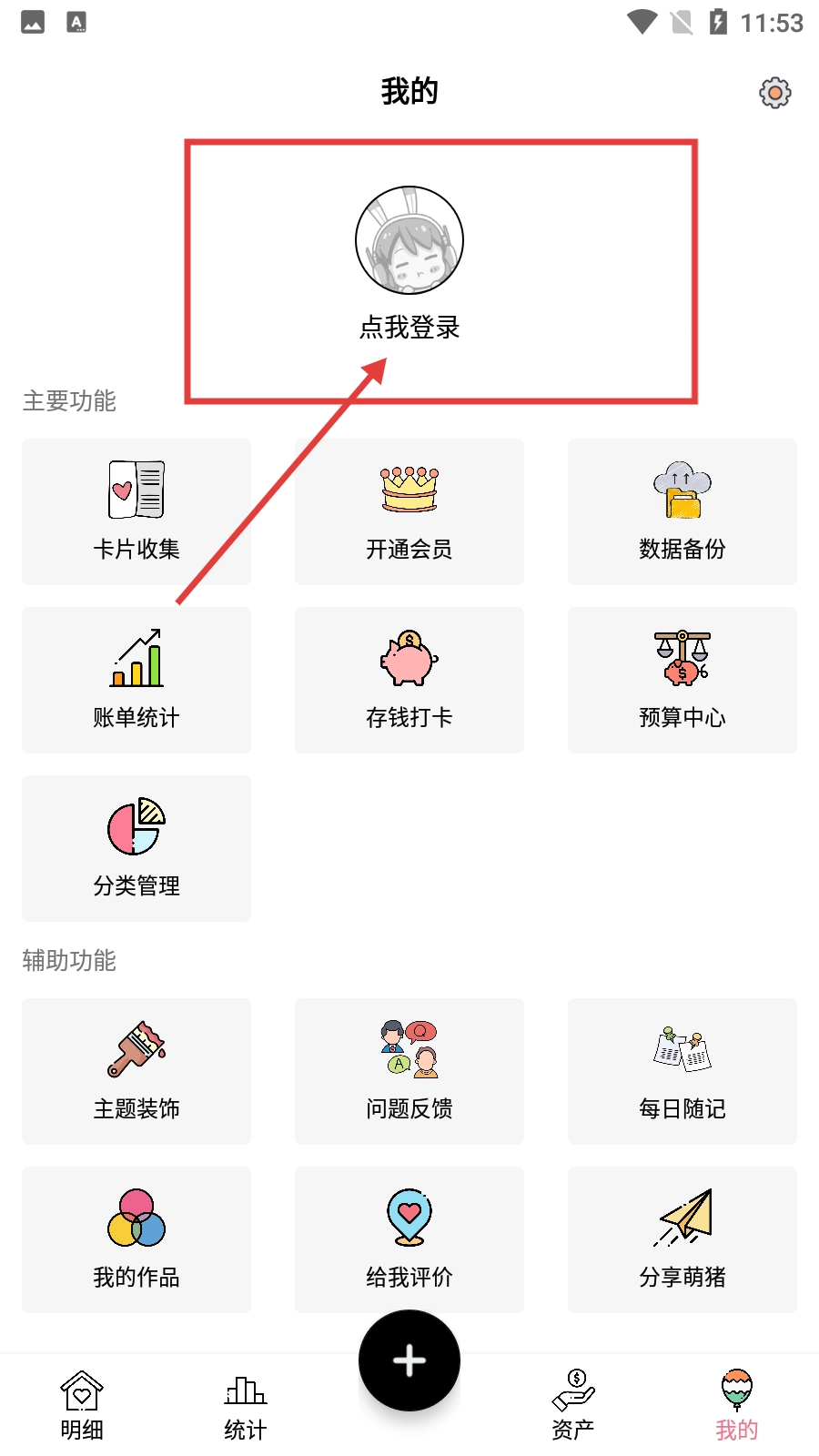This screenshot has width=819, height=1456.
Task: Open 数据备份 data backup
Action: click(682, 511)
